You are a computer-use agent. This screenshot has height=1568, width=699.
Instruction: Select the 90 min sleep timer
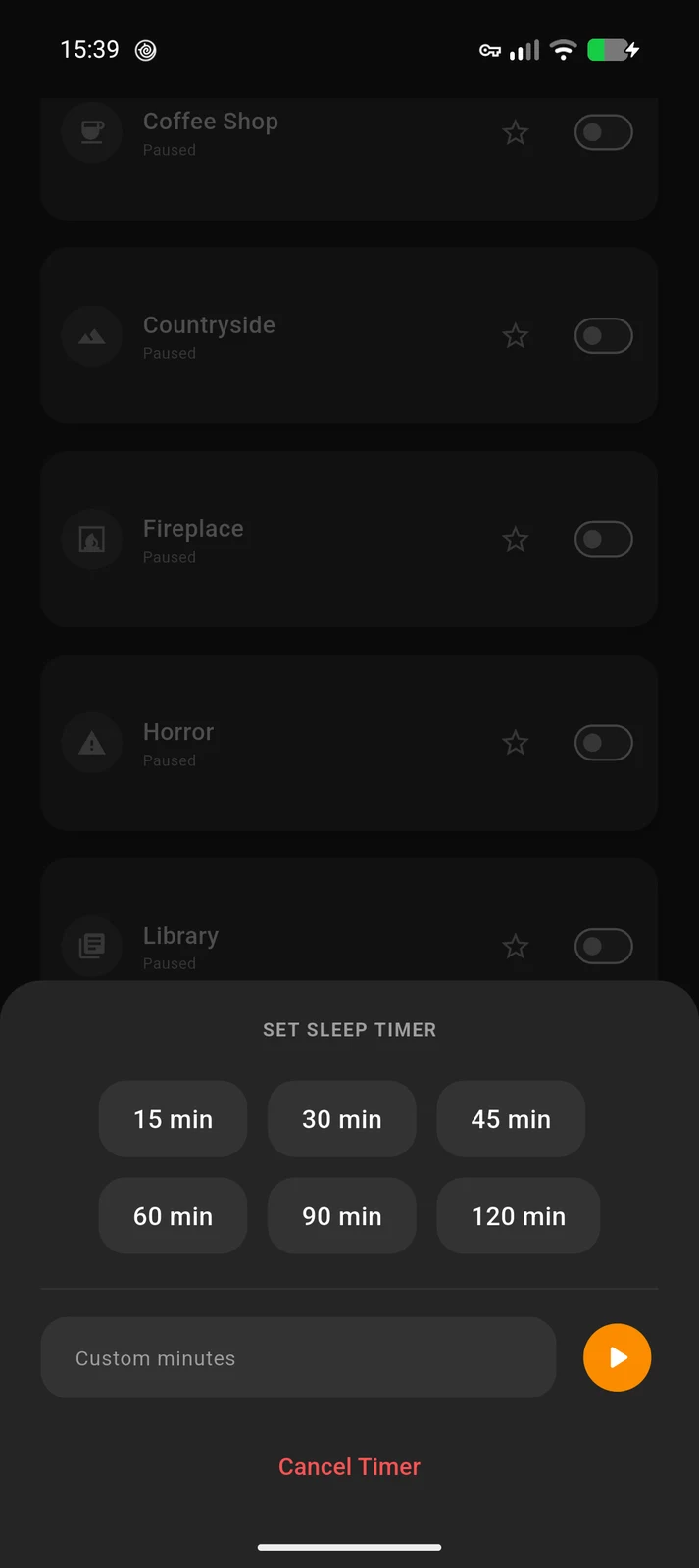341,1216
